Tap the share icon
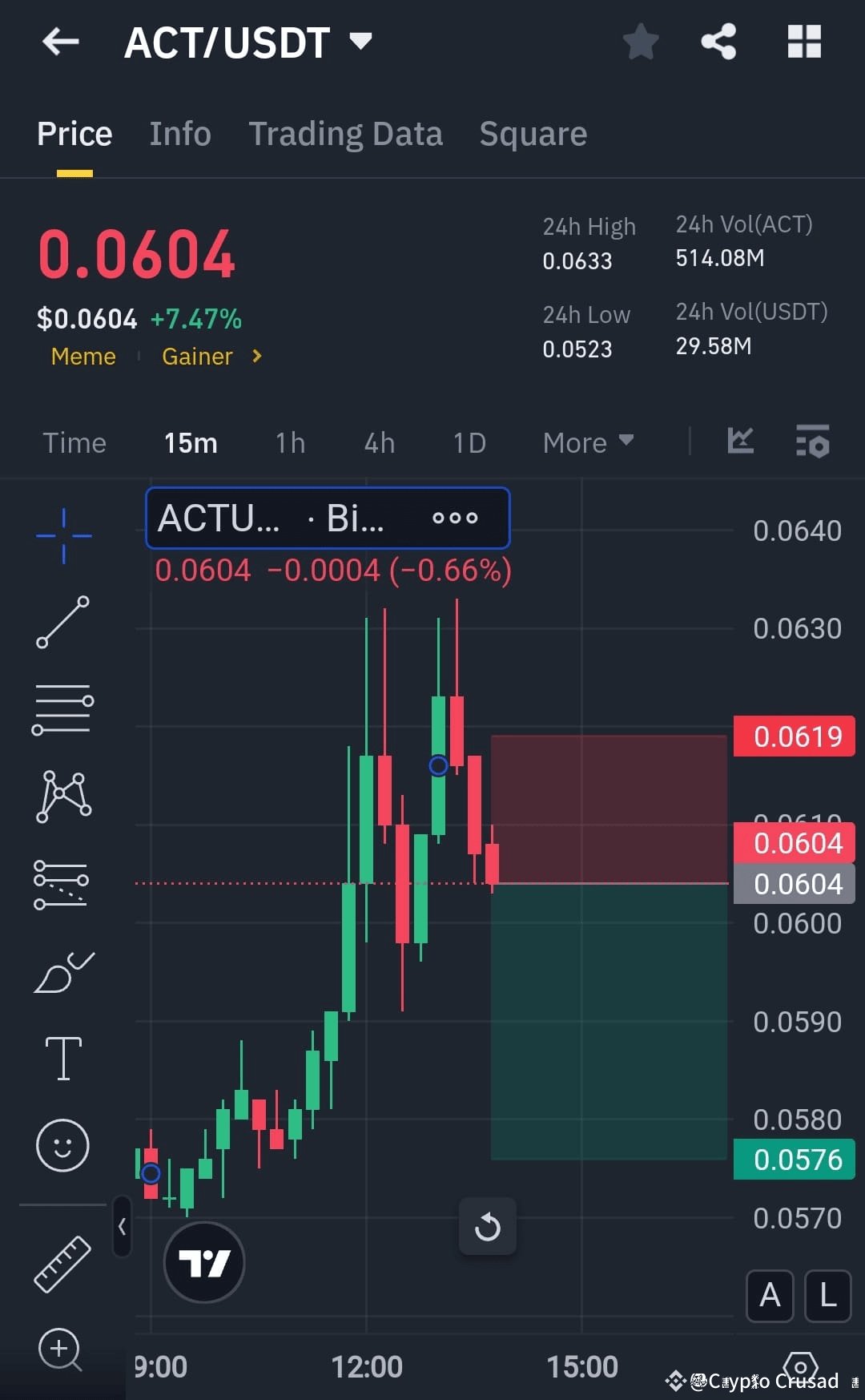 (x=718, y=42)
